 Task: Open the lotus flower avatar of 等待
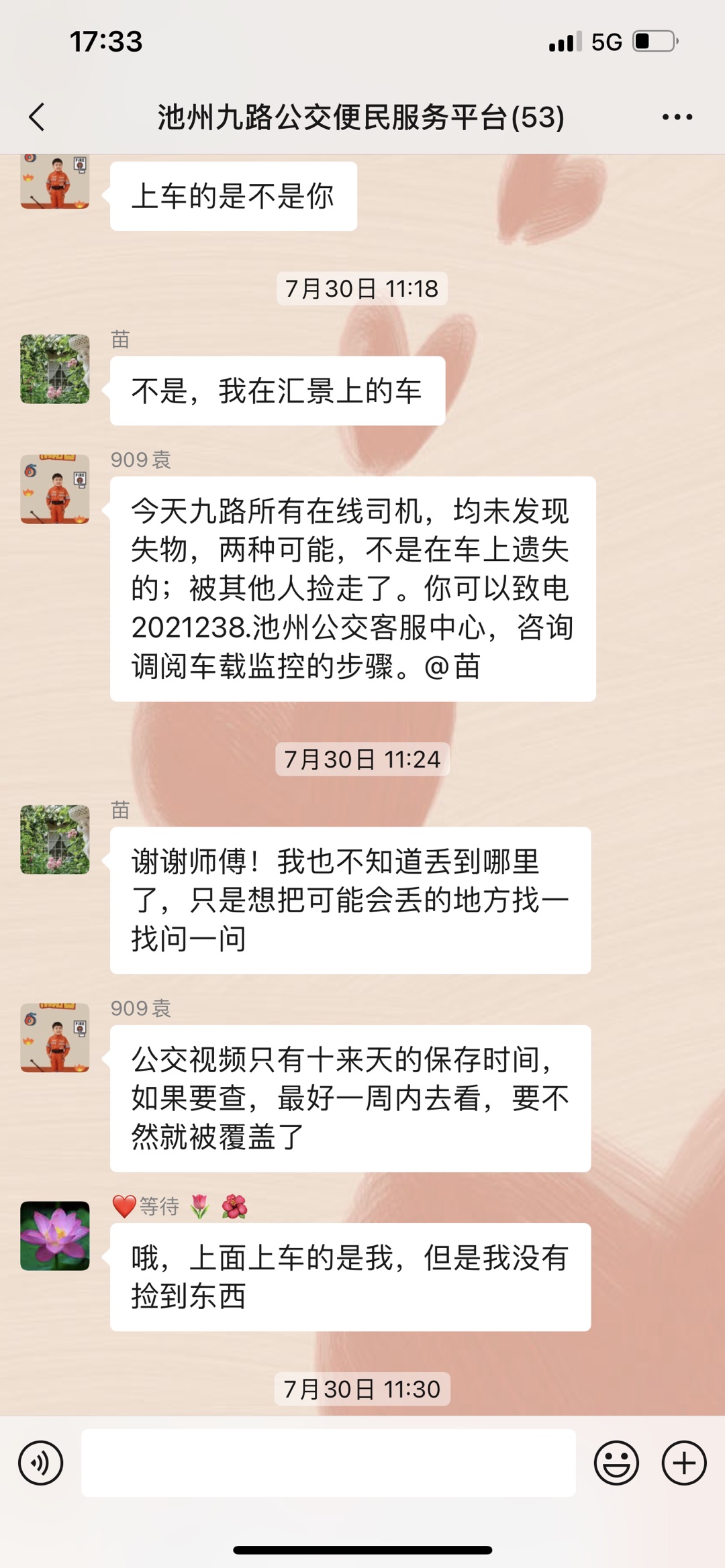(55, 1236)
